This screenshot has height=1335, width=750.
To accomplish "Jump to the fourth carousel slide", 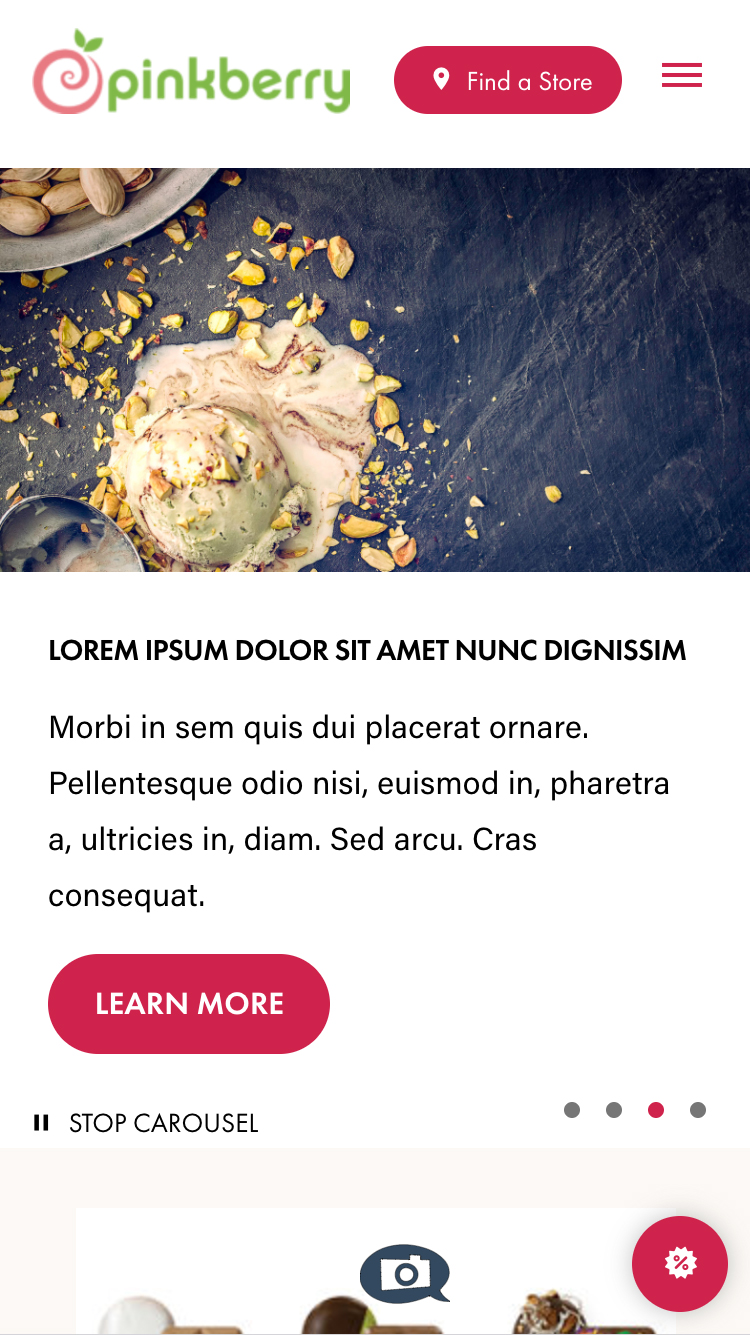I will coord(698,1110).
